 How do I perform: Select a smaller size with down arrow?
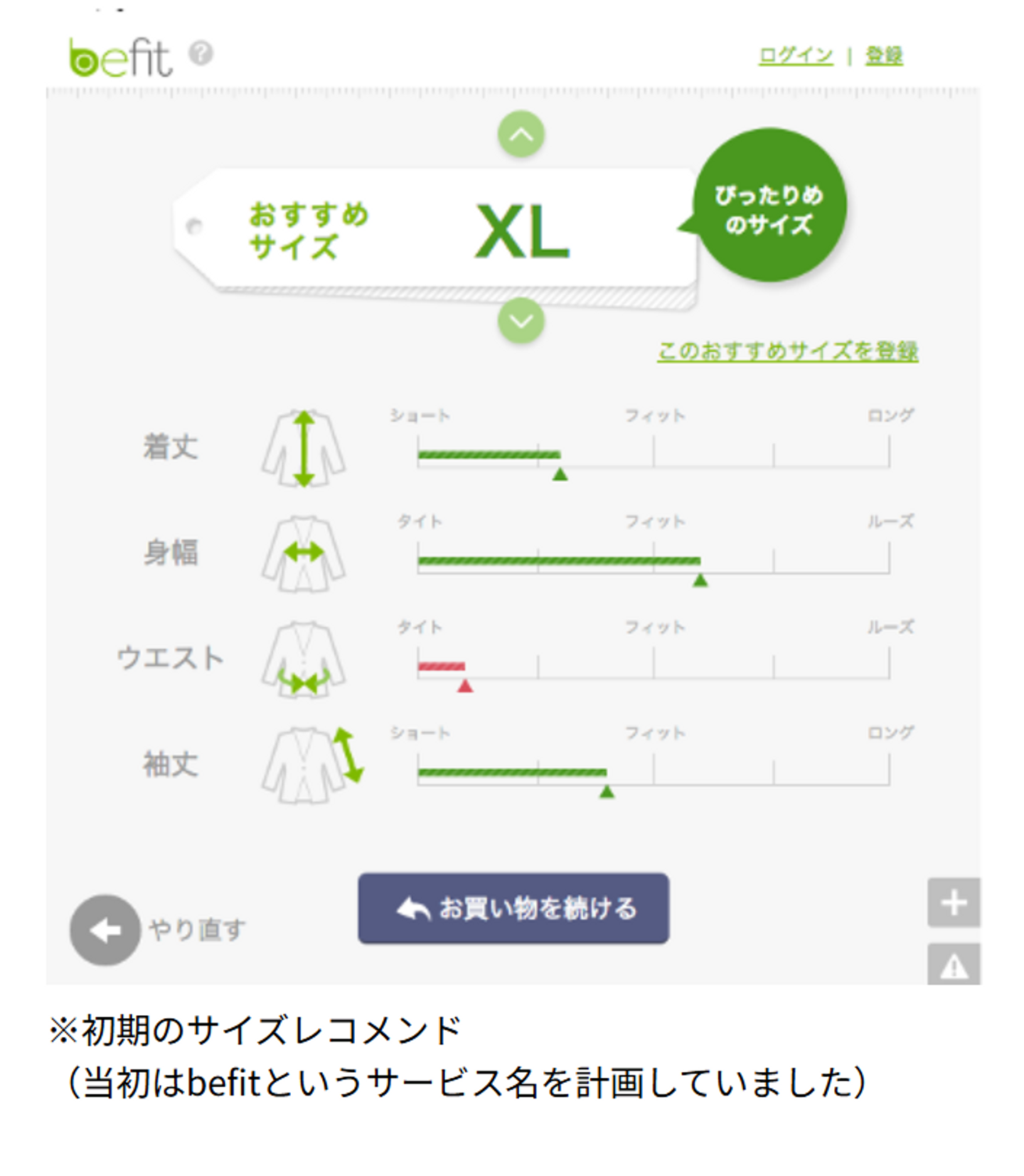point(521,321)
